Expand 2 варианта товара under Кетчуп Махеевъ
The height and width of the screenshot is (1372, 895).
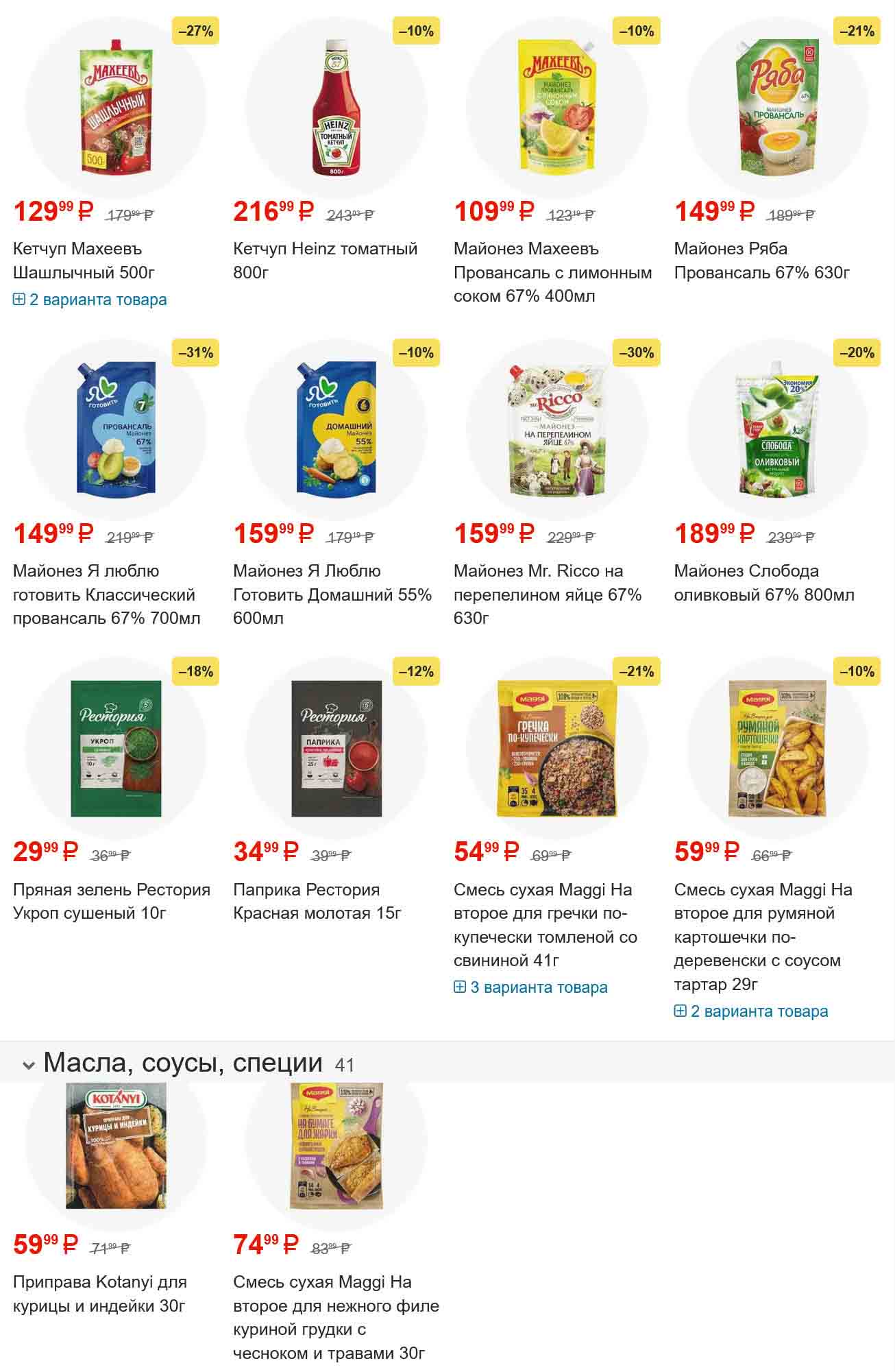point(90,300)
